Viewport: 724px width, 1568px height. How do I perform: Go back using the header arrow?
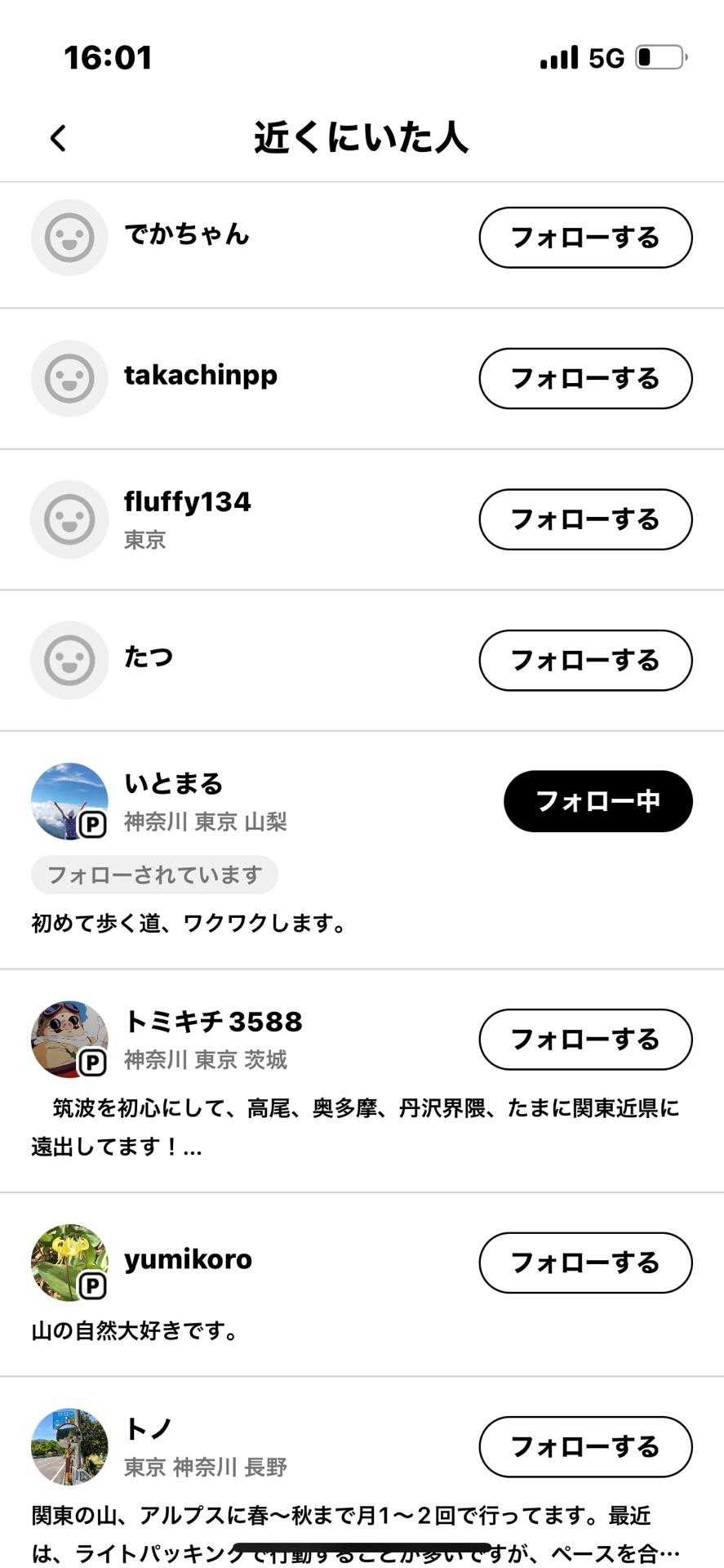58,138
